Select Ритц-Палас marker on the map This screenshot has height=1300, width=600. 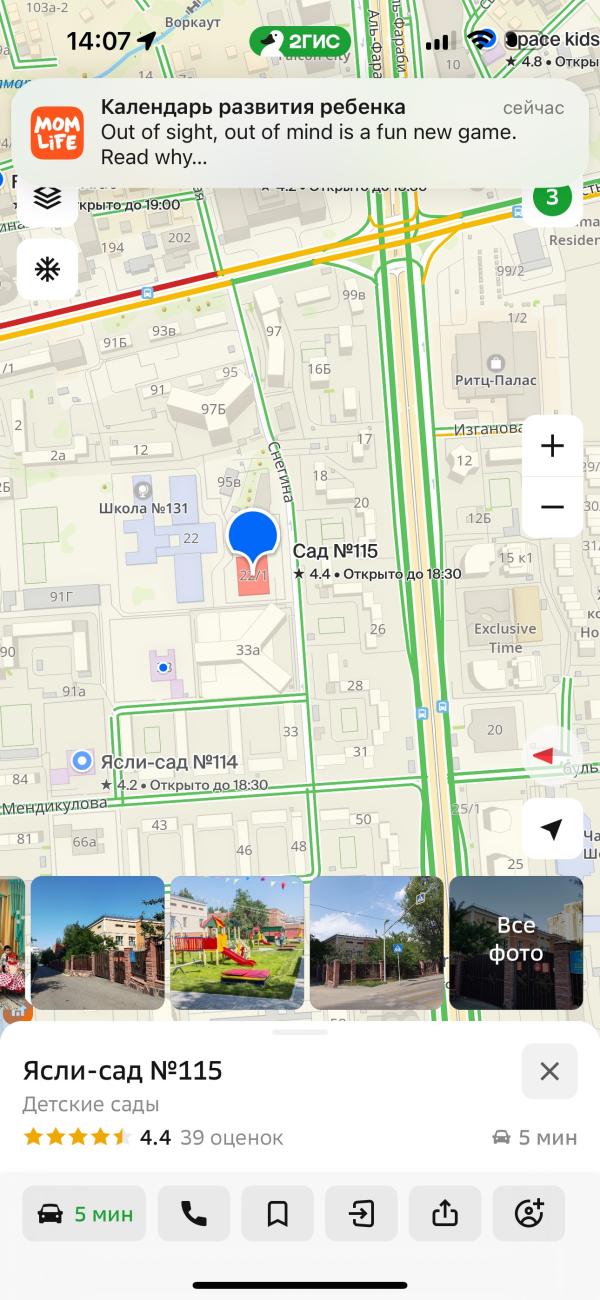point(495,362)
